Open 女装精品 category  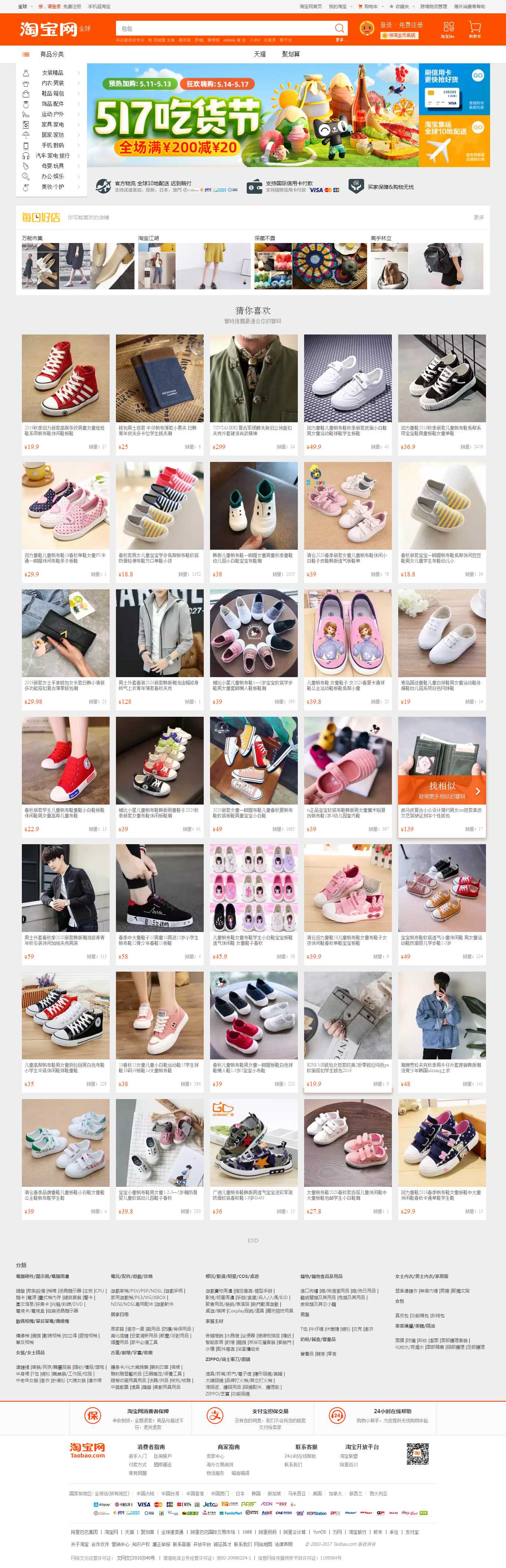click(52, 73)
